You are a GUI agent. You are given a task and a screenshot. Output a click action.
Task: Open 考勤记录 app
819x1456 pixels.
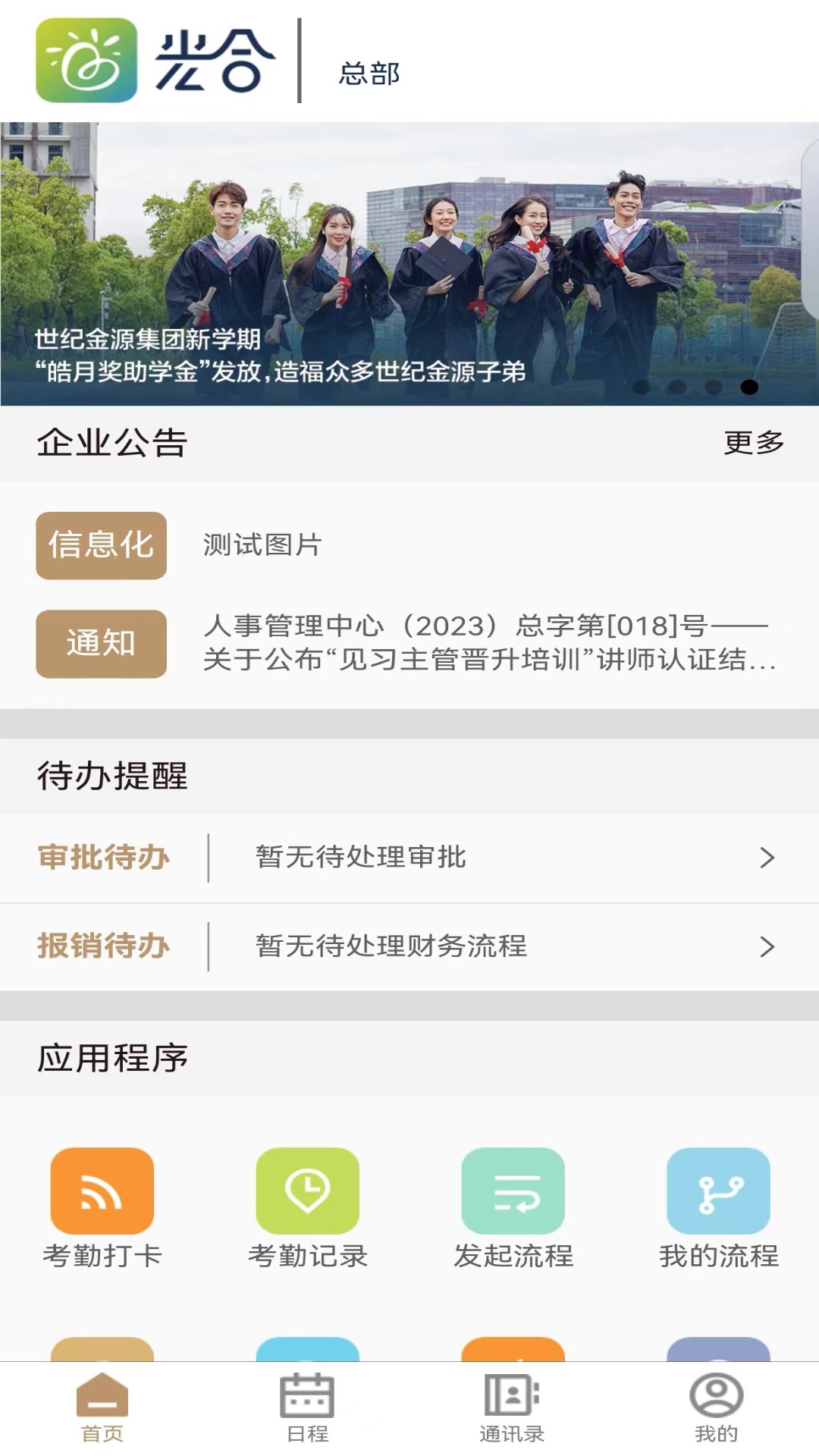[308, 1209]
